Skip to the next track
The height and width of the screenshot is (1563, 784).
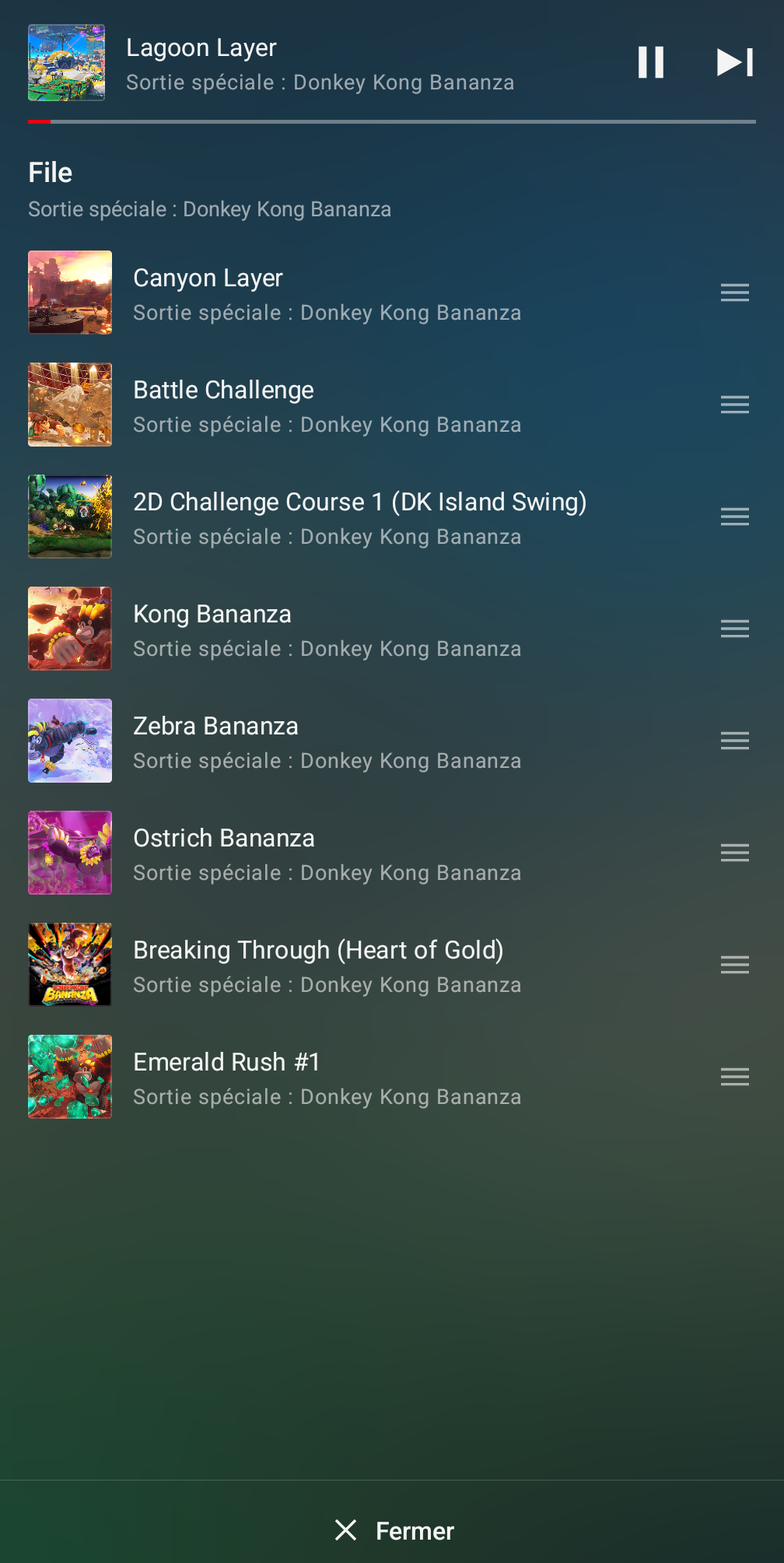(734, 62)
